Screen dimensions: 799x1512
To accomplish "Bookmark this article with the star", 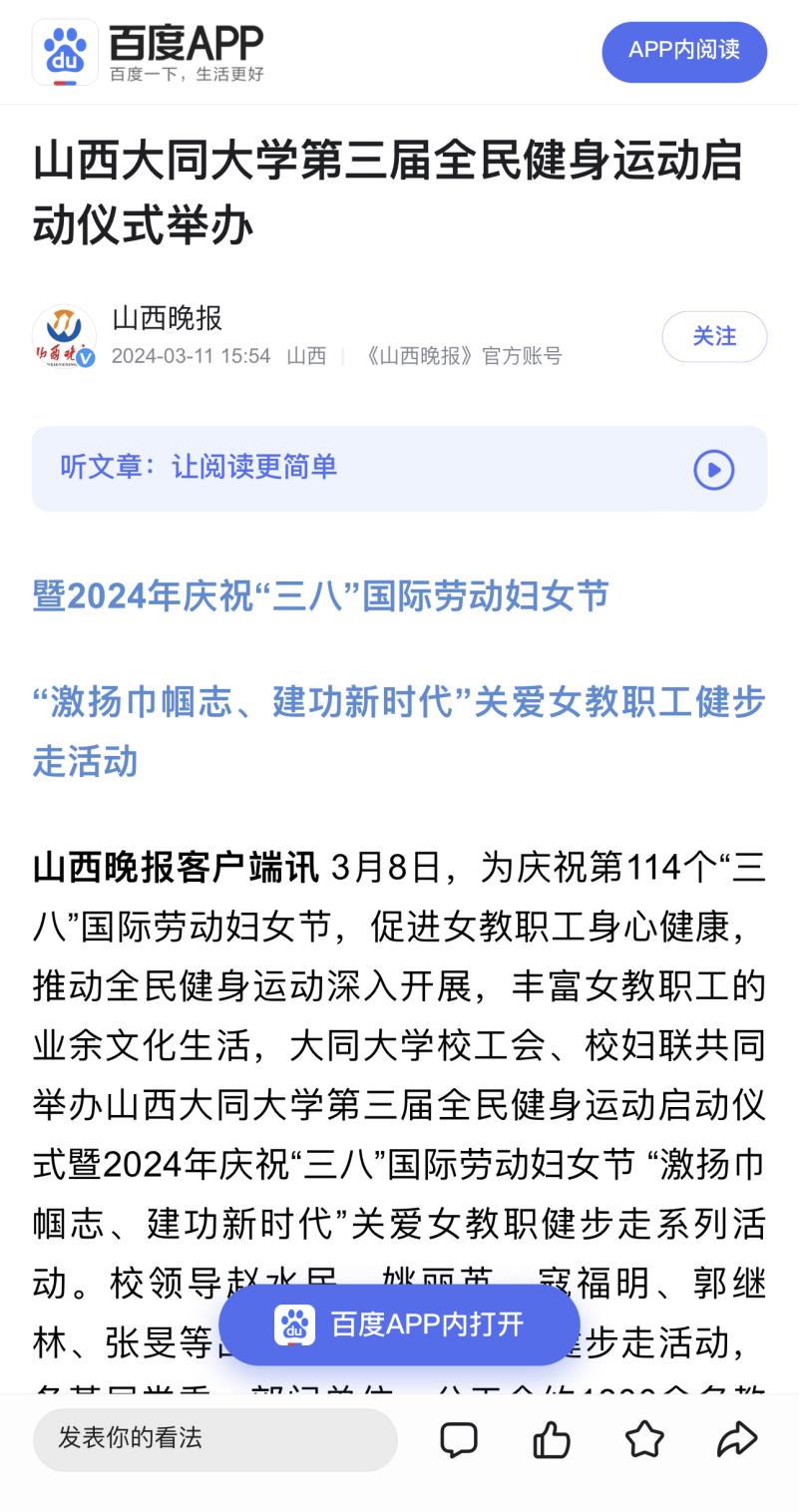I will [644, 1439].
